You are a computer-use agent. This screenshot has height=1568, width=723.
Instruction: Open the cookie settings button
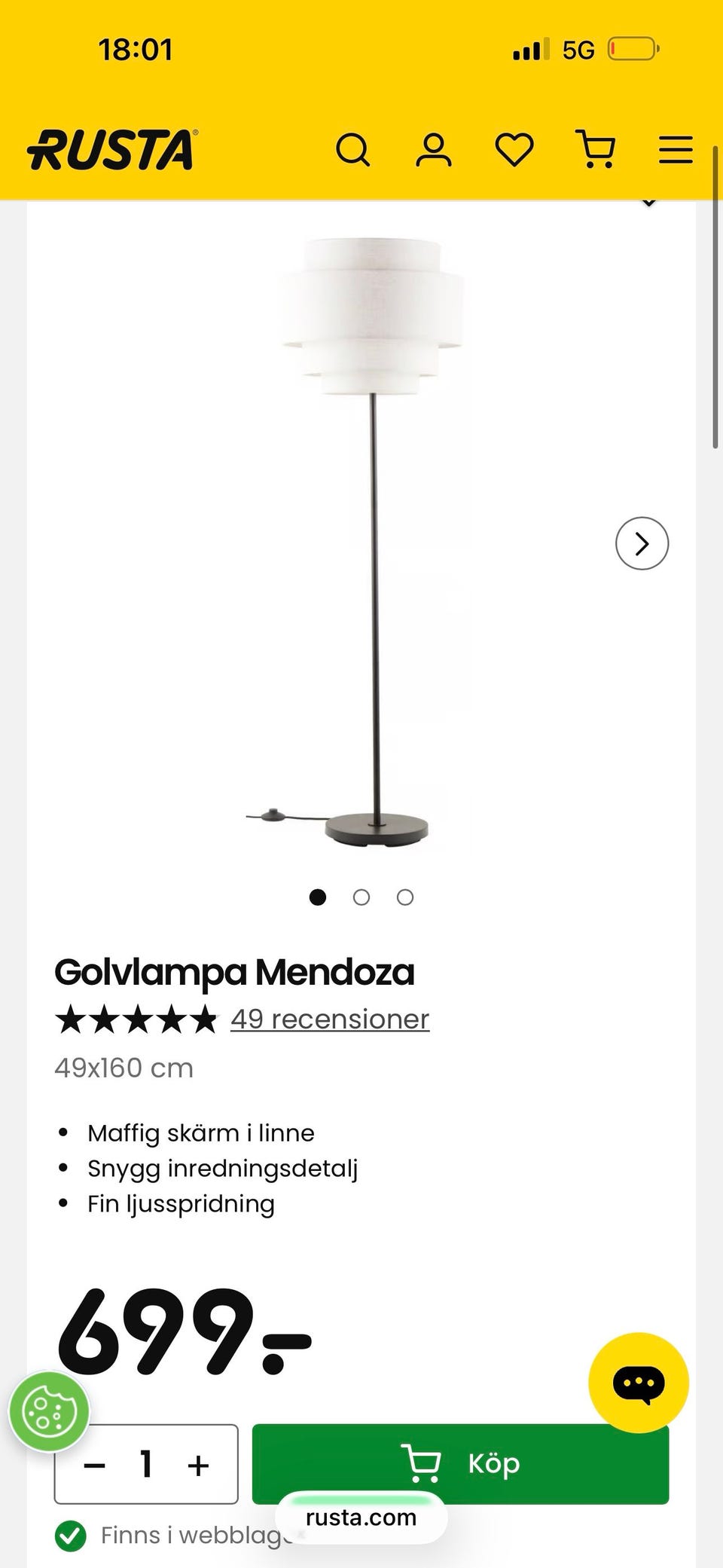(49, 1411)
